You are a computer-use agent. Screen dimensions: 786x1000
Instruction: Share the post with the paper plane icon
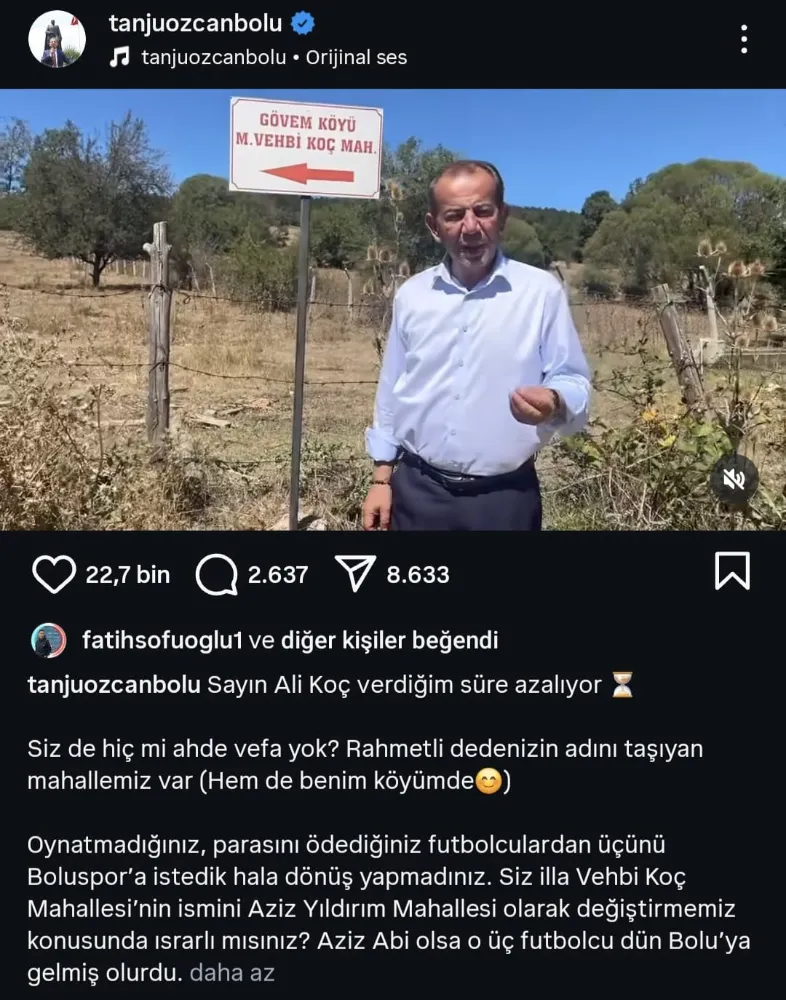[355, 574]
